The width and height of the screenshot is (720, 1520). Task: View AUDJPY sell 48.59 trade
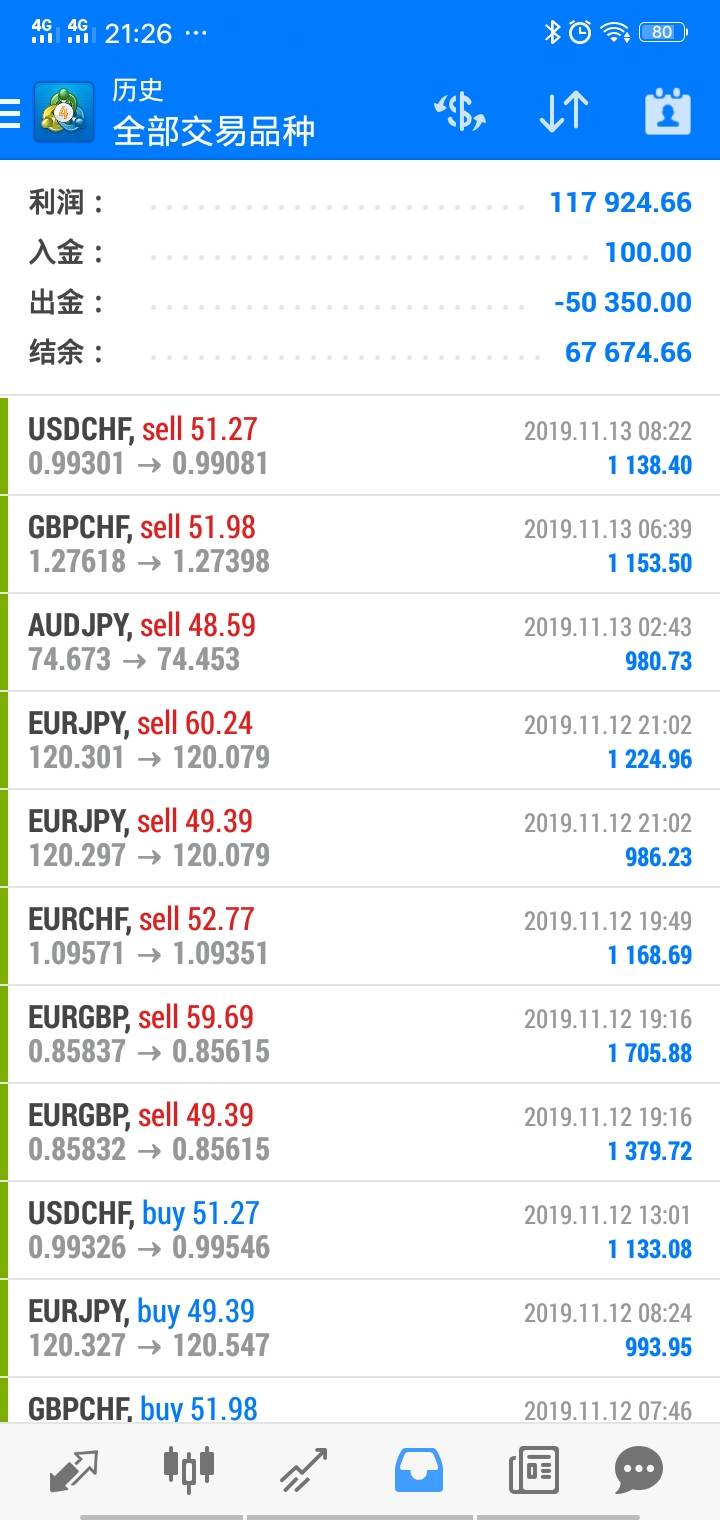pyautogui.click(x=360, y=642)
